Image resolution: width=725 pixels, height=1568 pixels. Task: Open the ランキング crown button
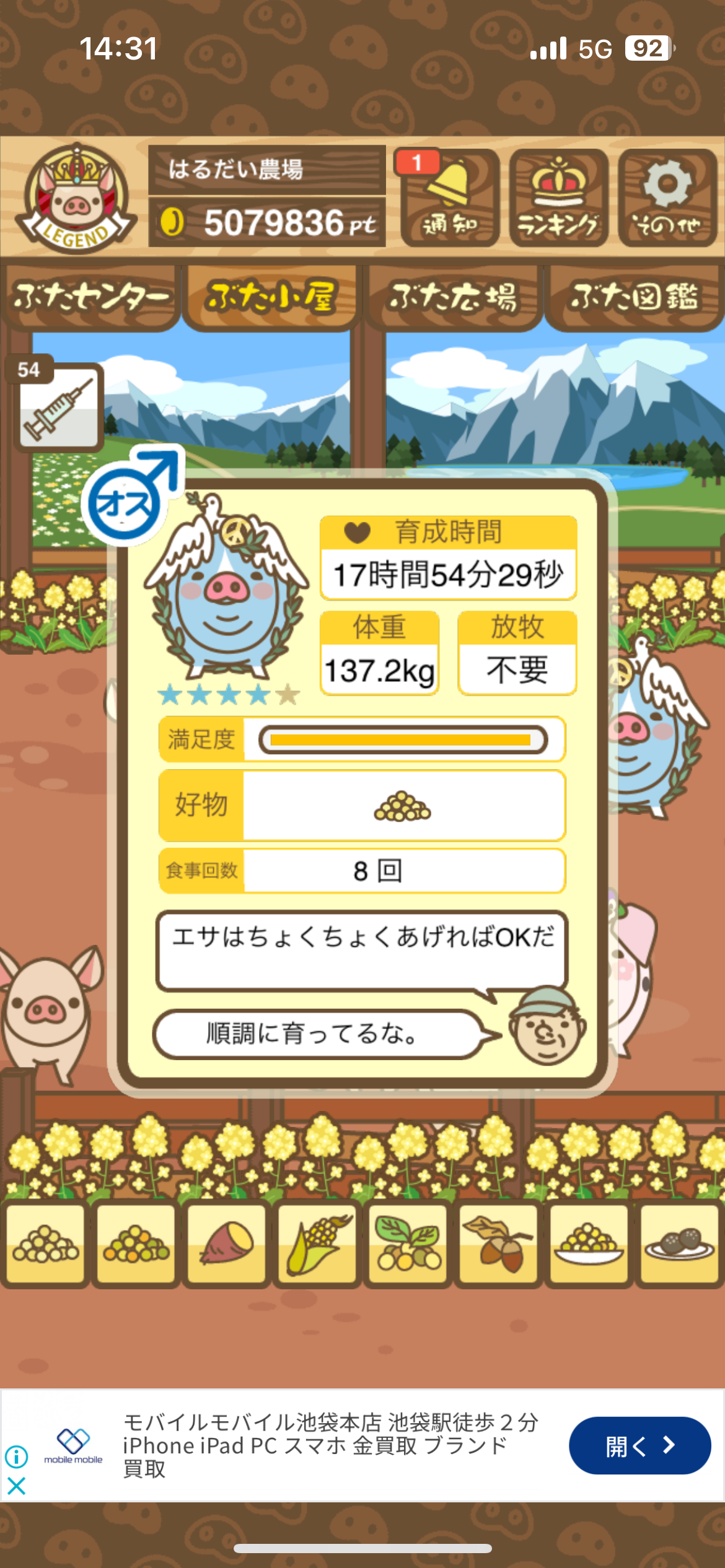click(x=558, y=198)
